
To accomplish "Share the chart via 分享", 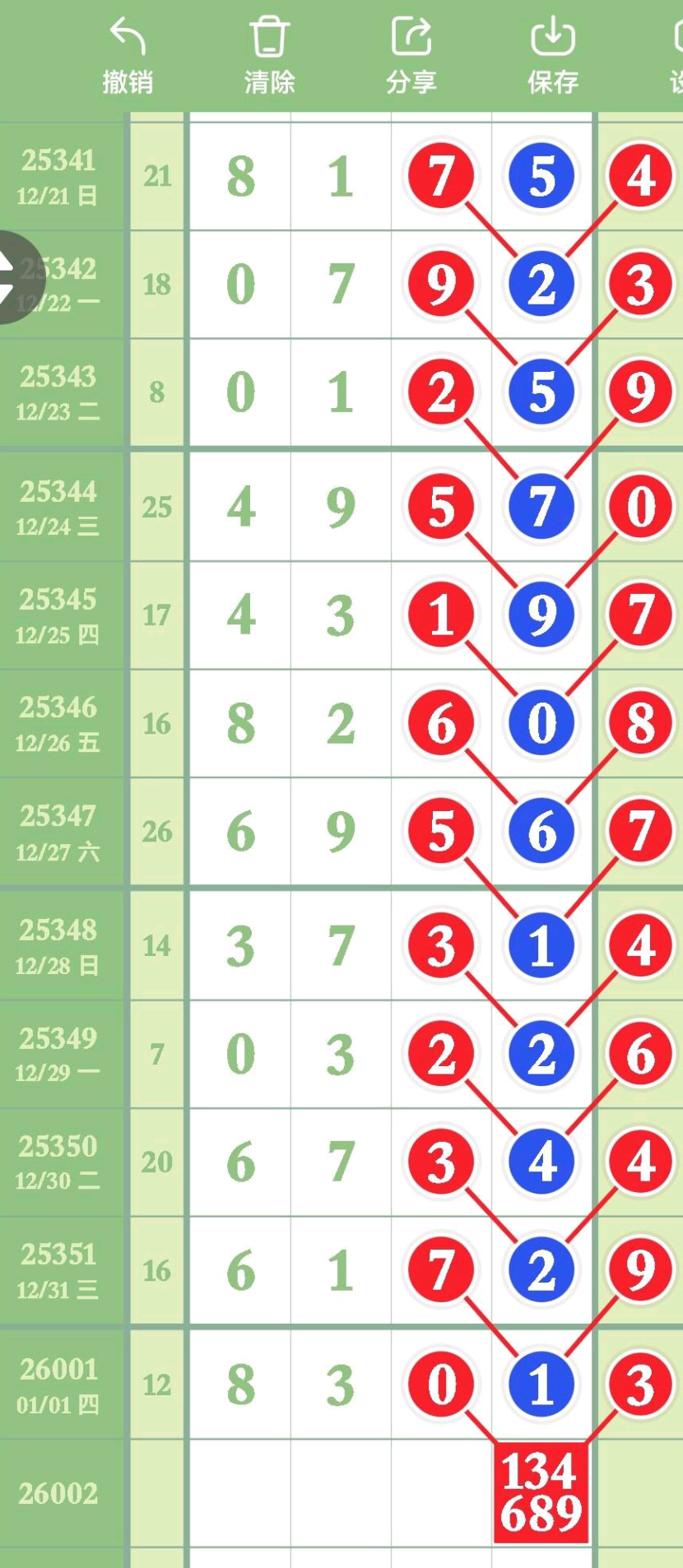I will (411, 54).
